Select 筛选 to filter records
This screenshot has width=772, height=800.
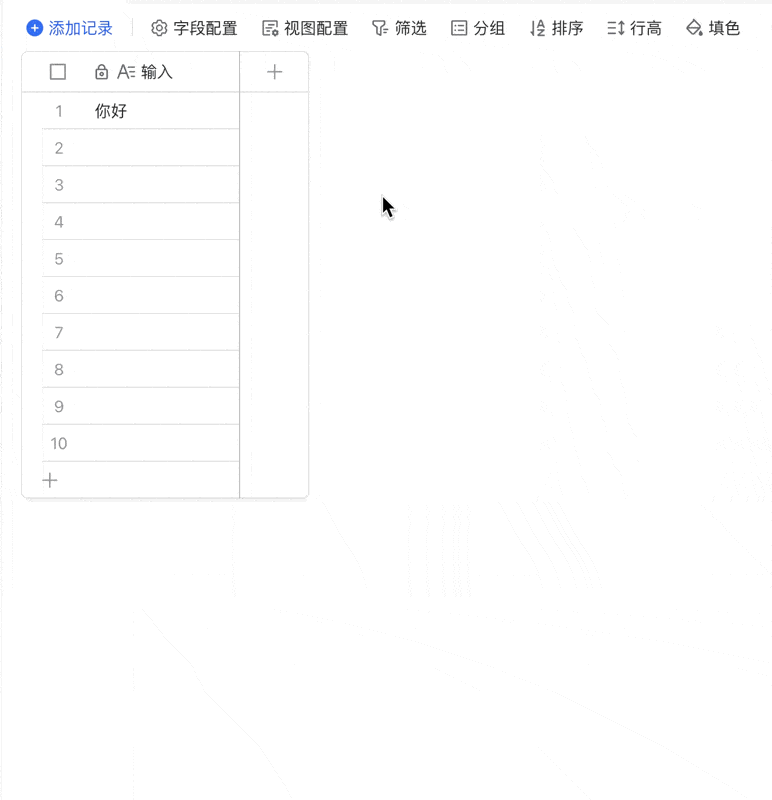398,28
